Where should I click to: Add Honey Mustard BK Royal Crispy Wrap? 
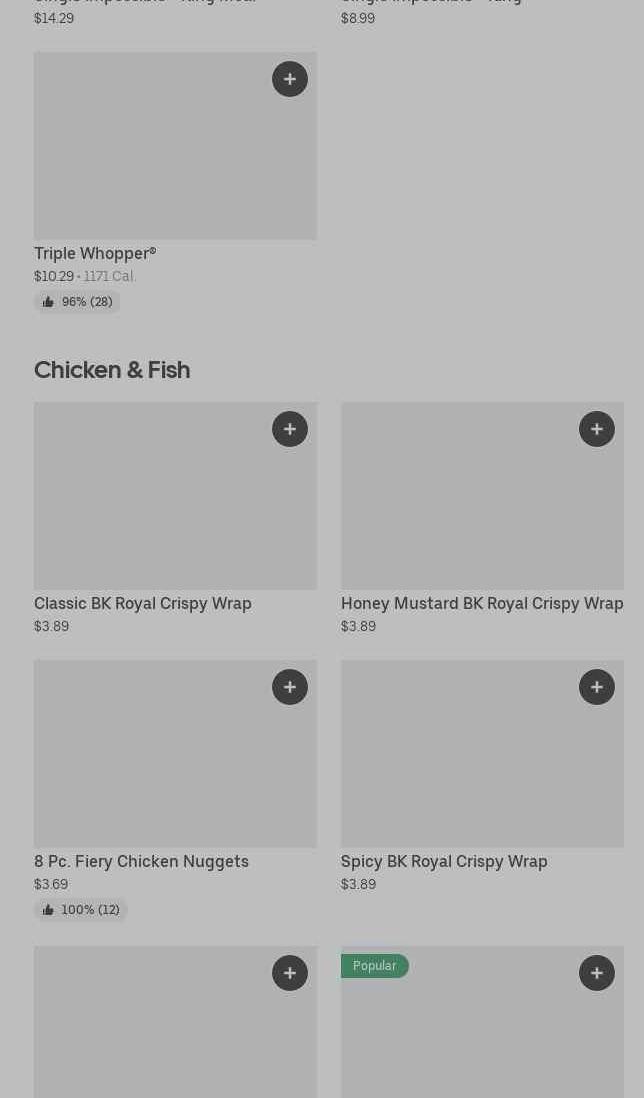[597, 429]
